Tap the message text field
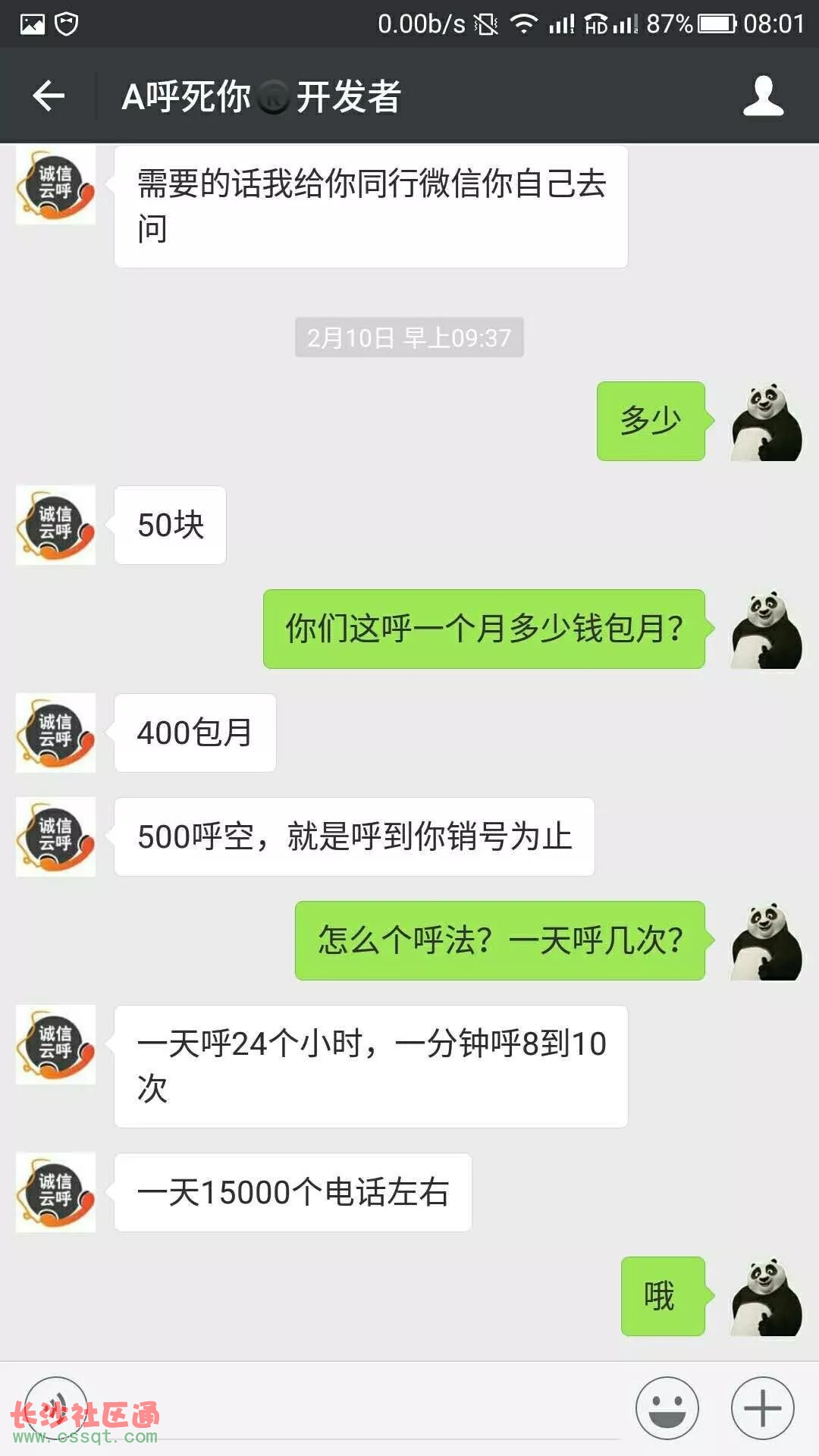 click(x=356, y=1409)
